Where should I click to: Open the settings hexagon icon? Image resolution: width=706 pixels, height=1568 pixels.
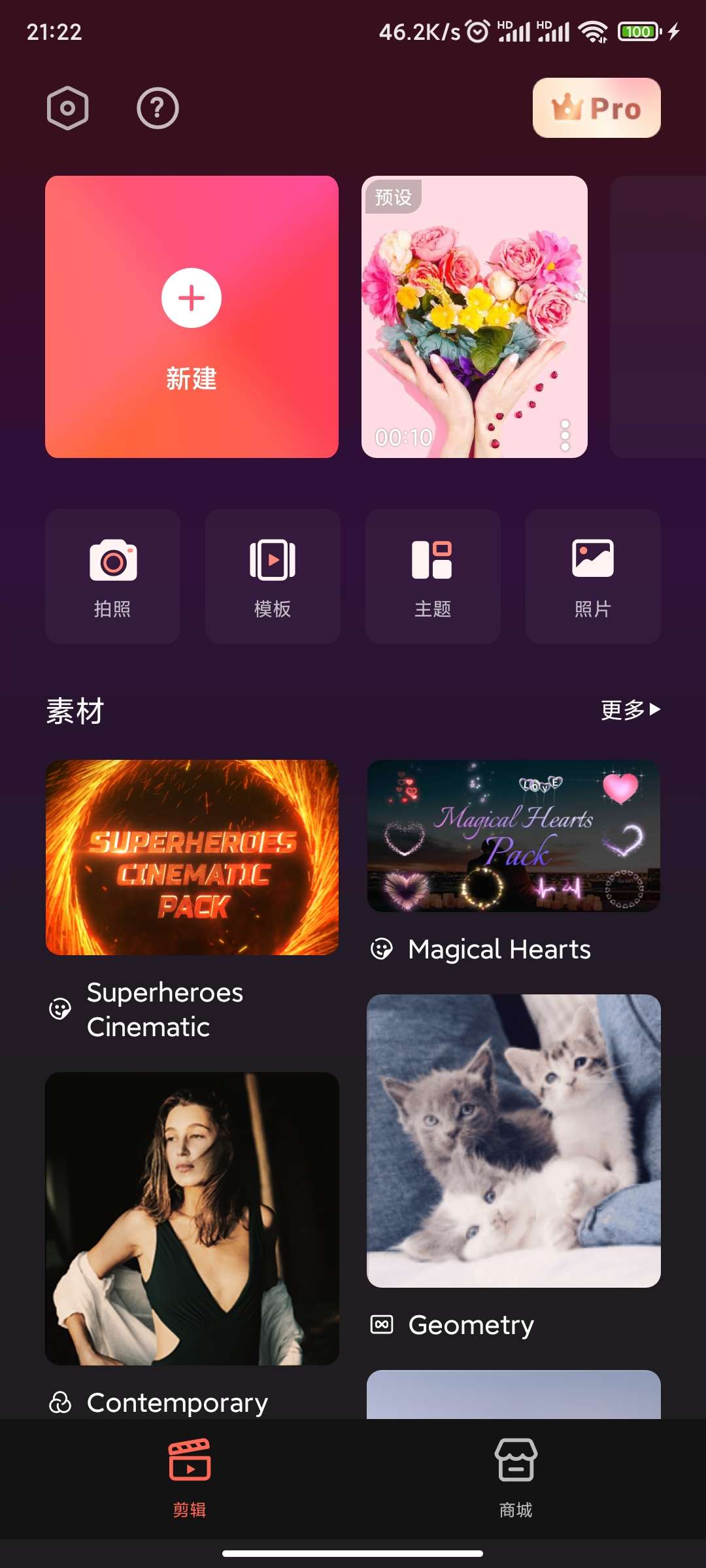(67, 108)
